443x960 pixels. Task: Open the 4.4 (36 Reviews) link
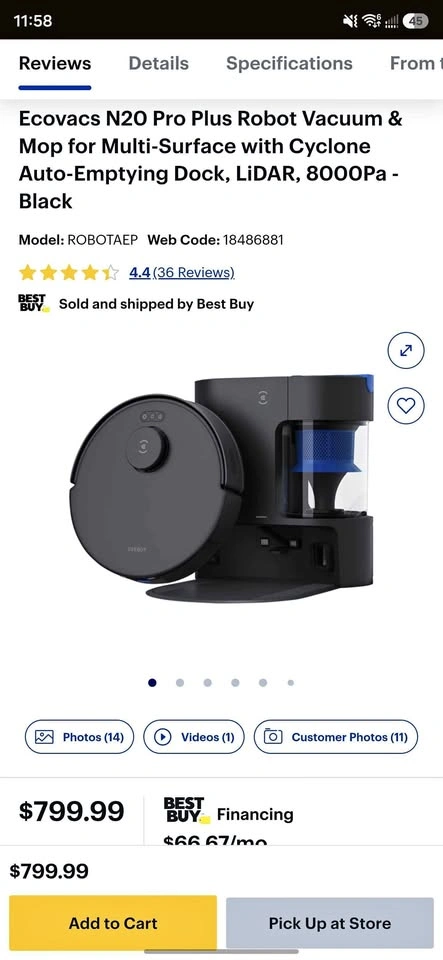[182, 272]
